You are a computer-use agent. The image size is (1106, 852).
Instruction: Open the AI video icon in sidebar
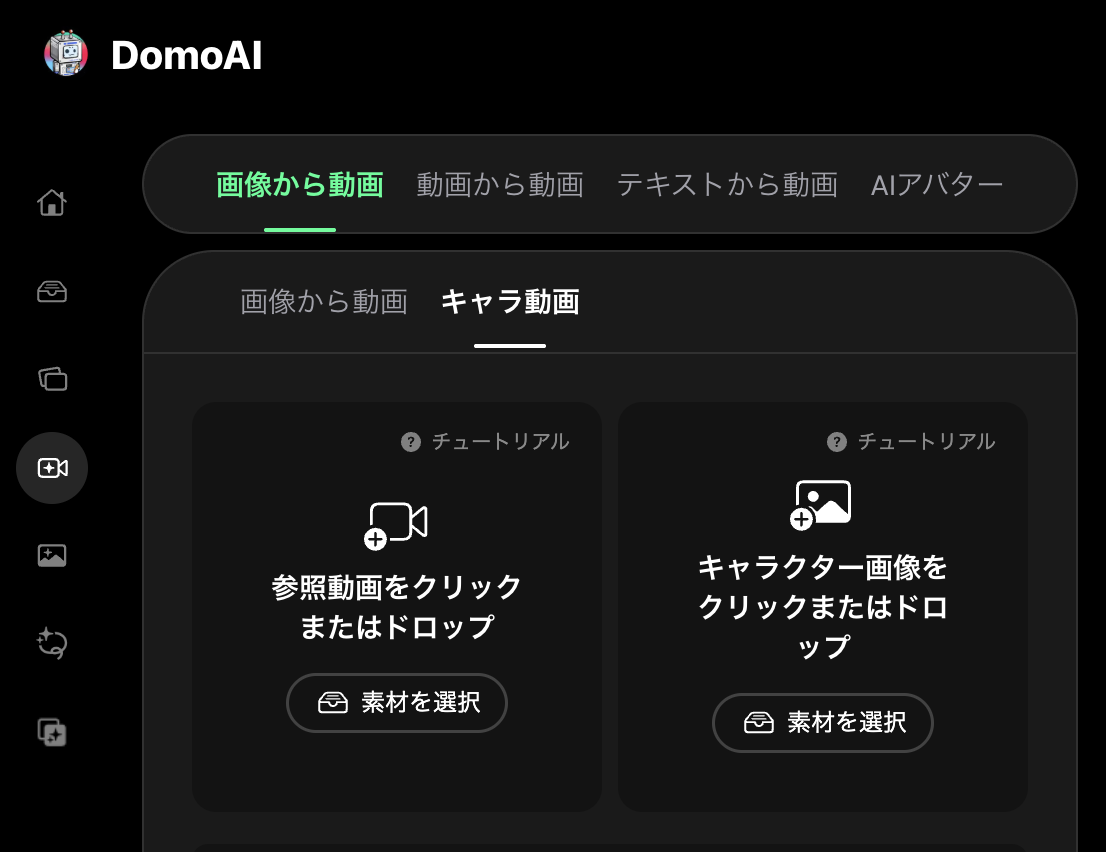[x=52, y=467]
